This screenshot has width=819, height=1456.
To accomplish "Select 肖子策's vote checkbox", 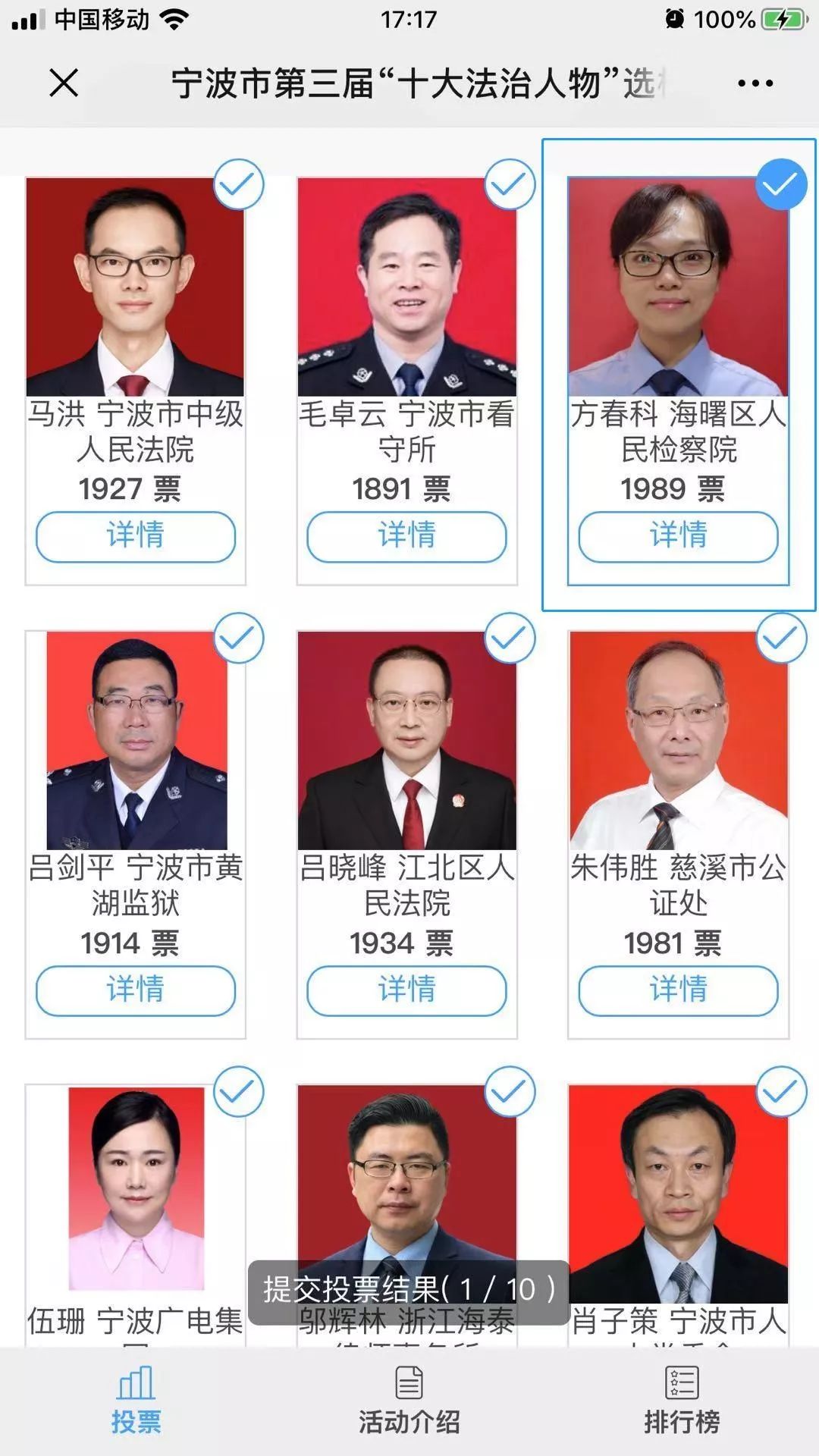I will (781, 1091).
